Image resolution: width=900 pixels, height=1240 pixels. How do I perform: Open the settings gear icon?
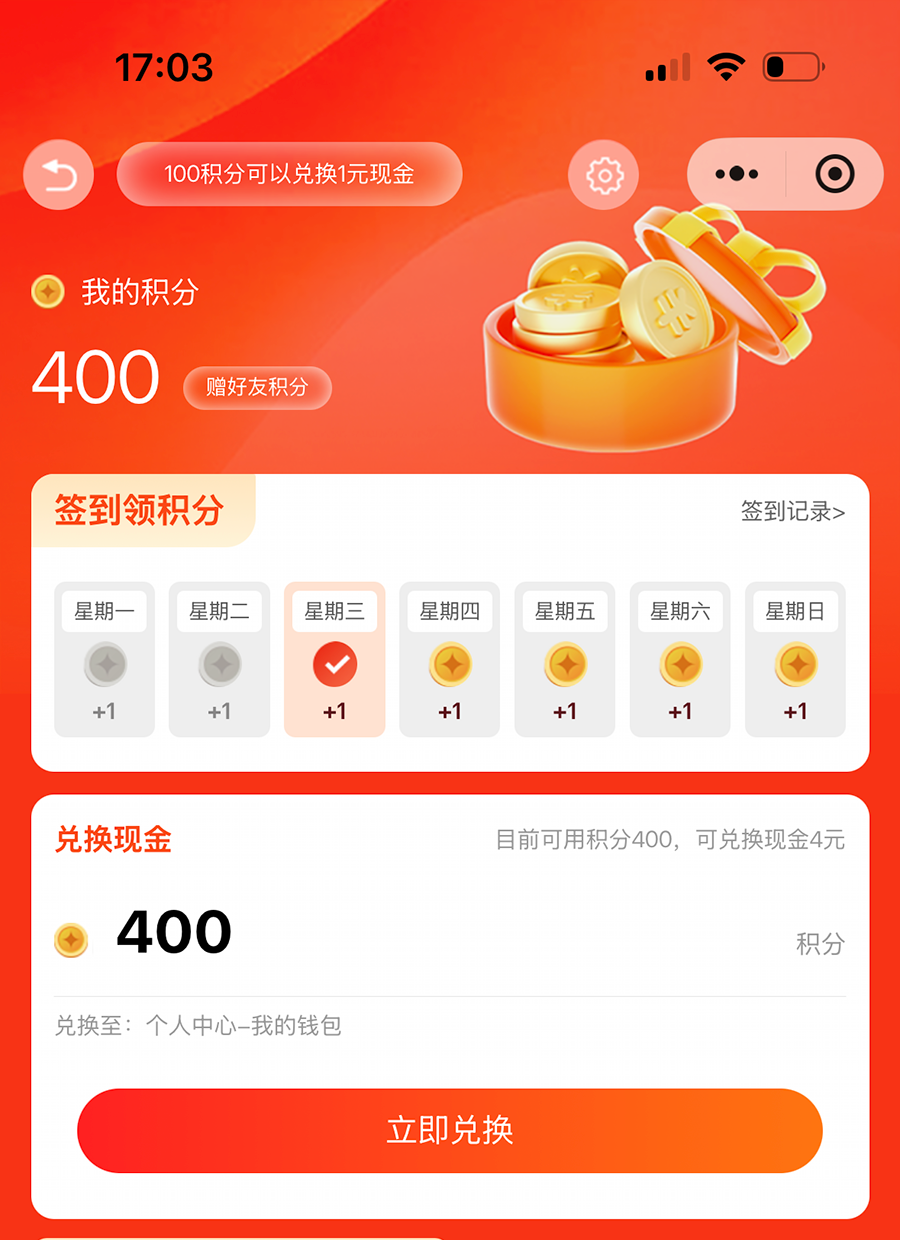603,176
